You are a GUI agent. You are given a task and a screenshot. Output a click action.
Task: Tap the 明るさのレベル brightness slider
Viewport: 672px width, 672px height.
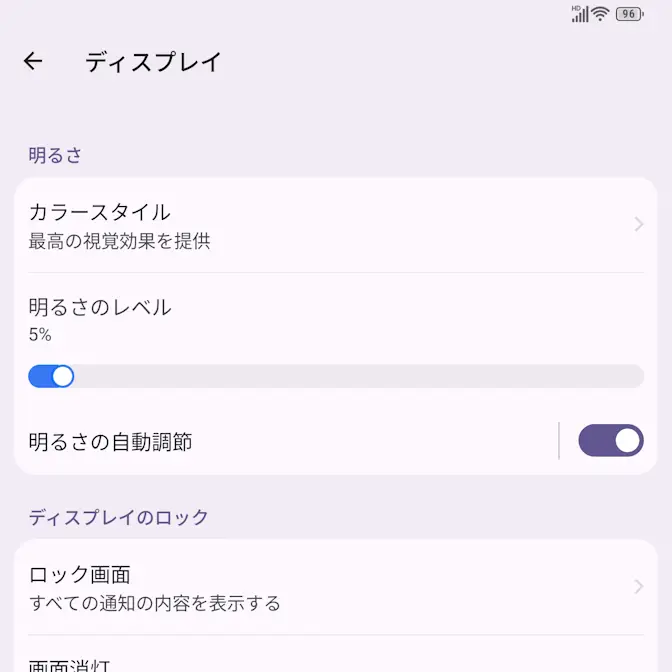[335, 376]
